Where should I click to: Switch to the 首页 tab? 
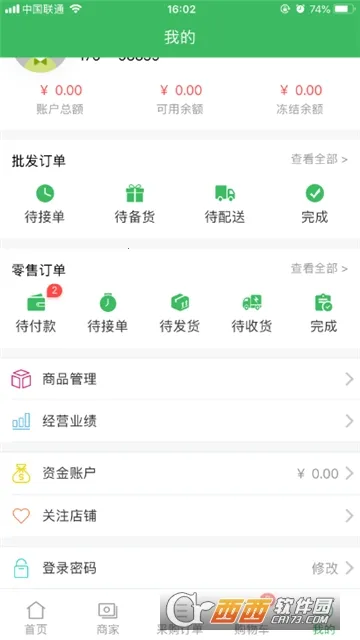point(36,618)
